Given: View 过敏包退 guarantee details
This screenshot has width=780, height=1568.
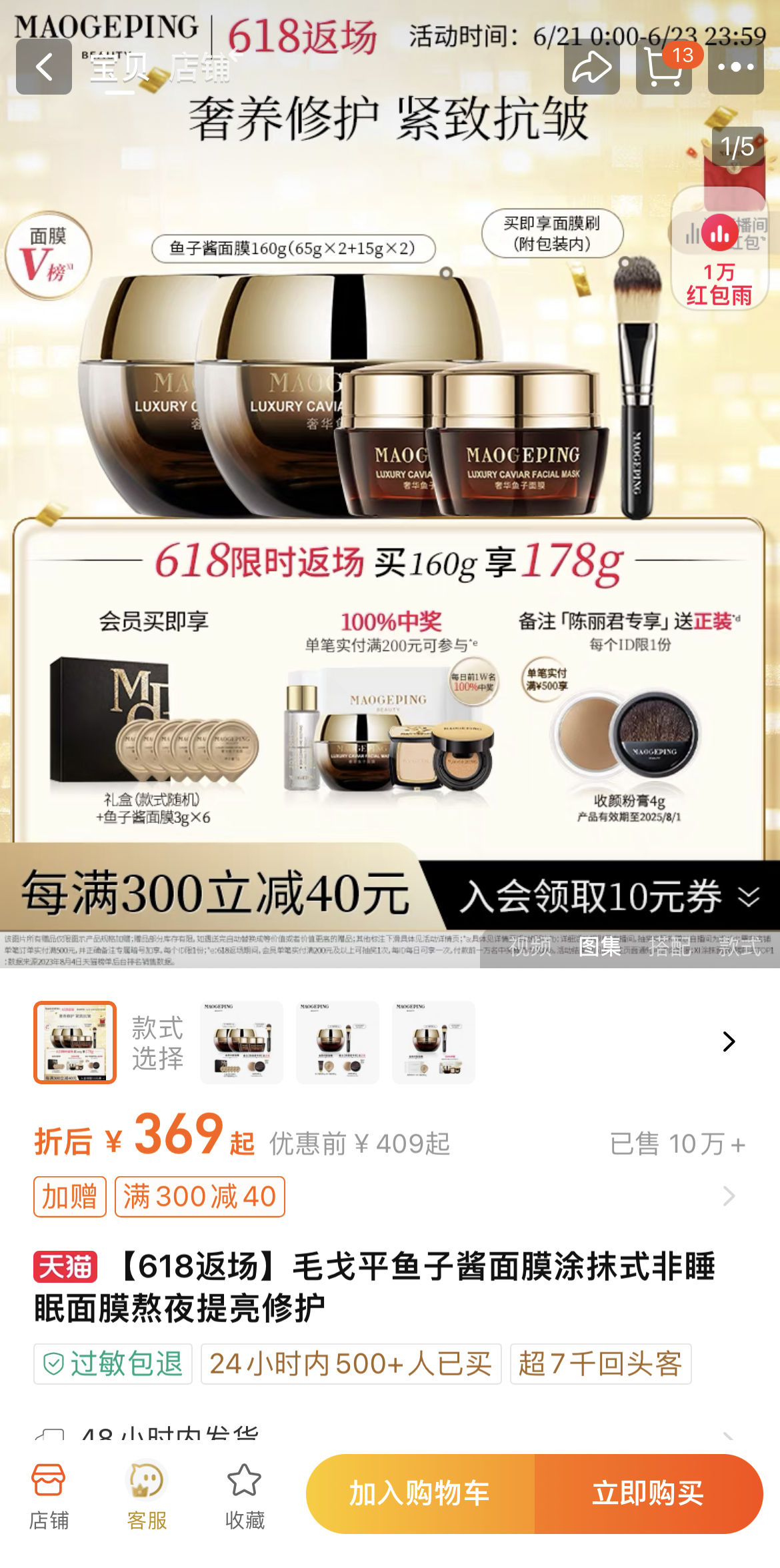Looking at the screenshot, I should click(x=113, y=1363).
